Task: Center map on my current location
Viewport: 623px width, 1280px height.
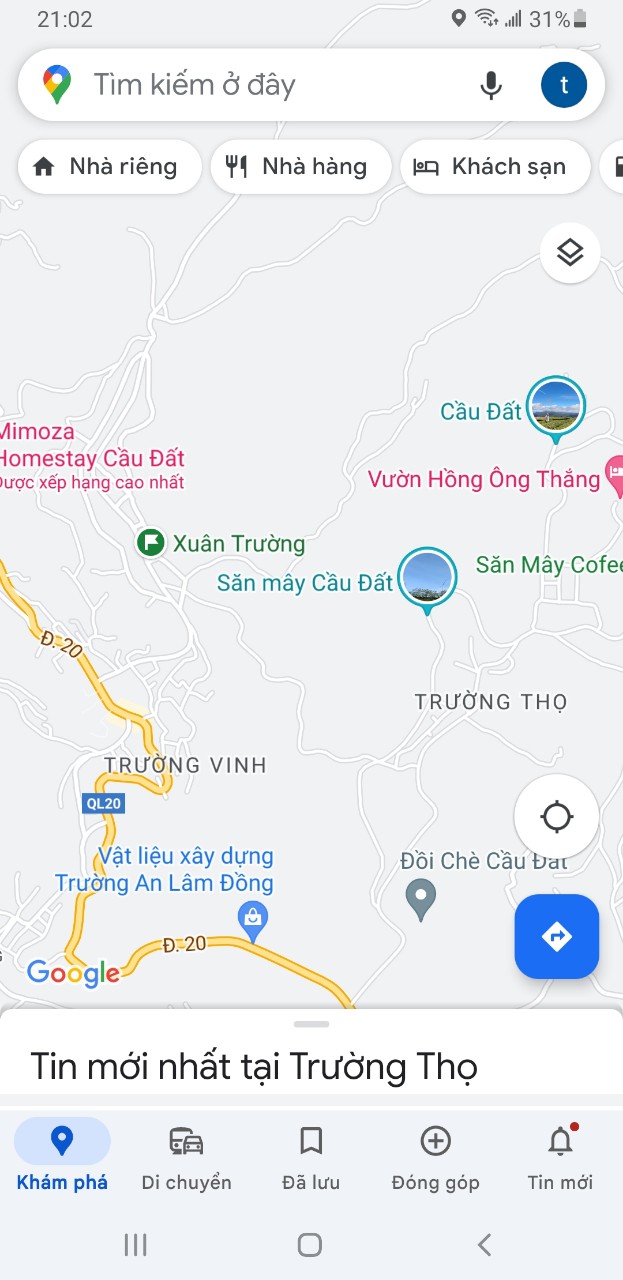Action: [557, 817]
